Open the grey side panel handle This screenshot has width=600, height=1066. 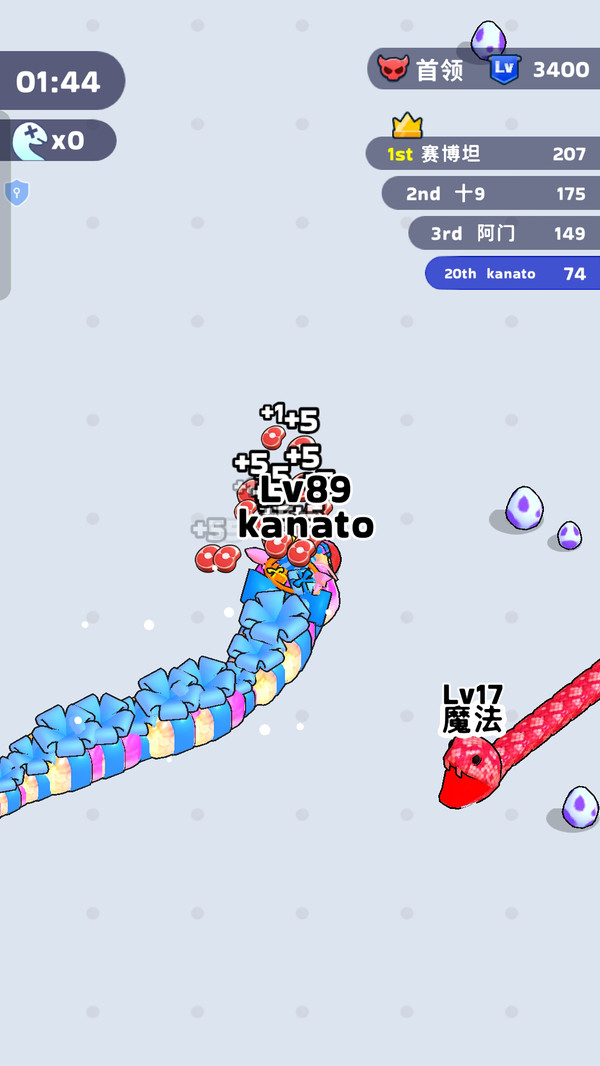5,205
